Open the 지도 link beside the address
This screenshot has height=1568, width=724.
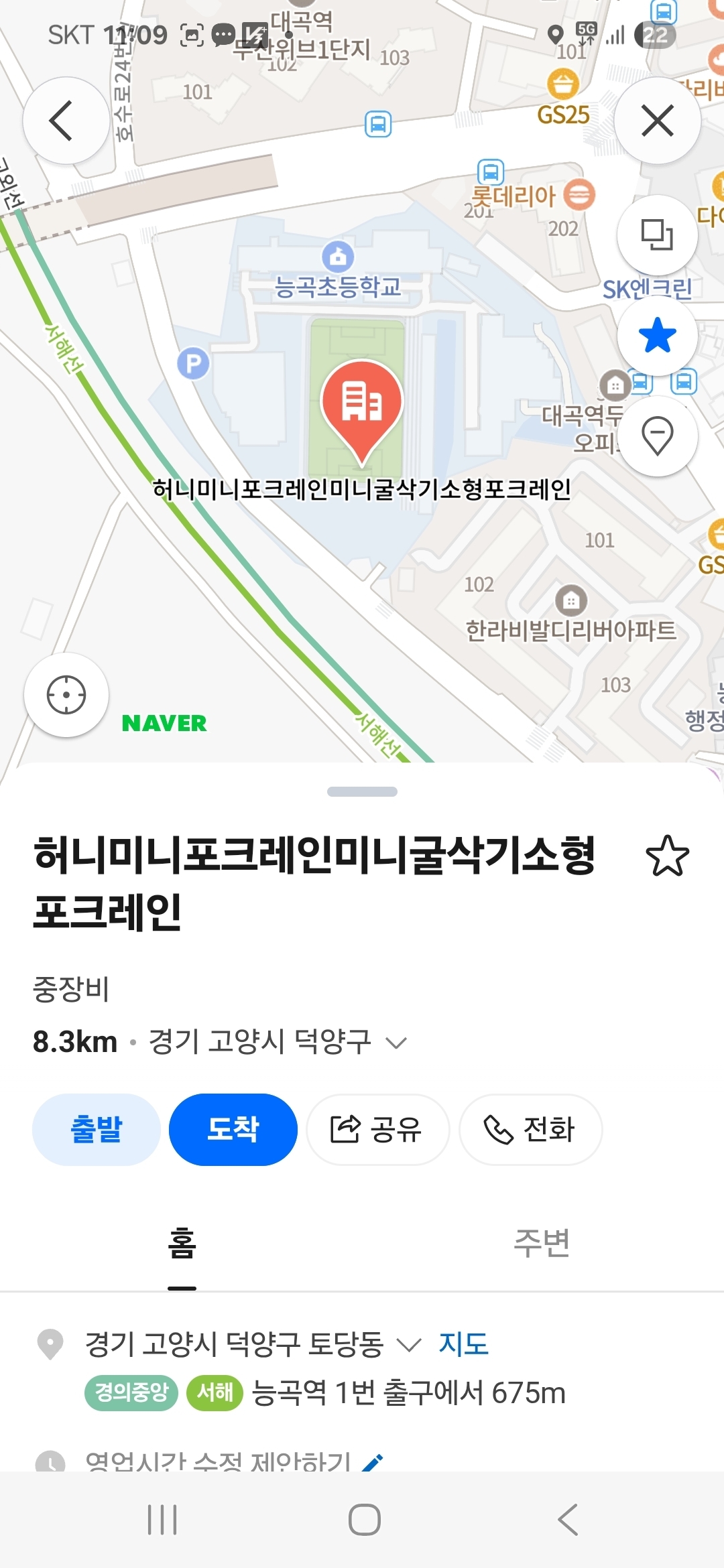(x=463, y=1344)
